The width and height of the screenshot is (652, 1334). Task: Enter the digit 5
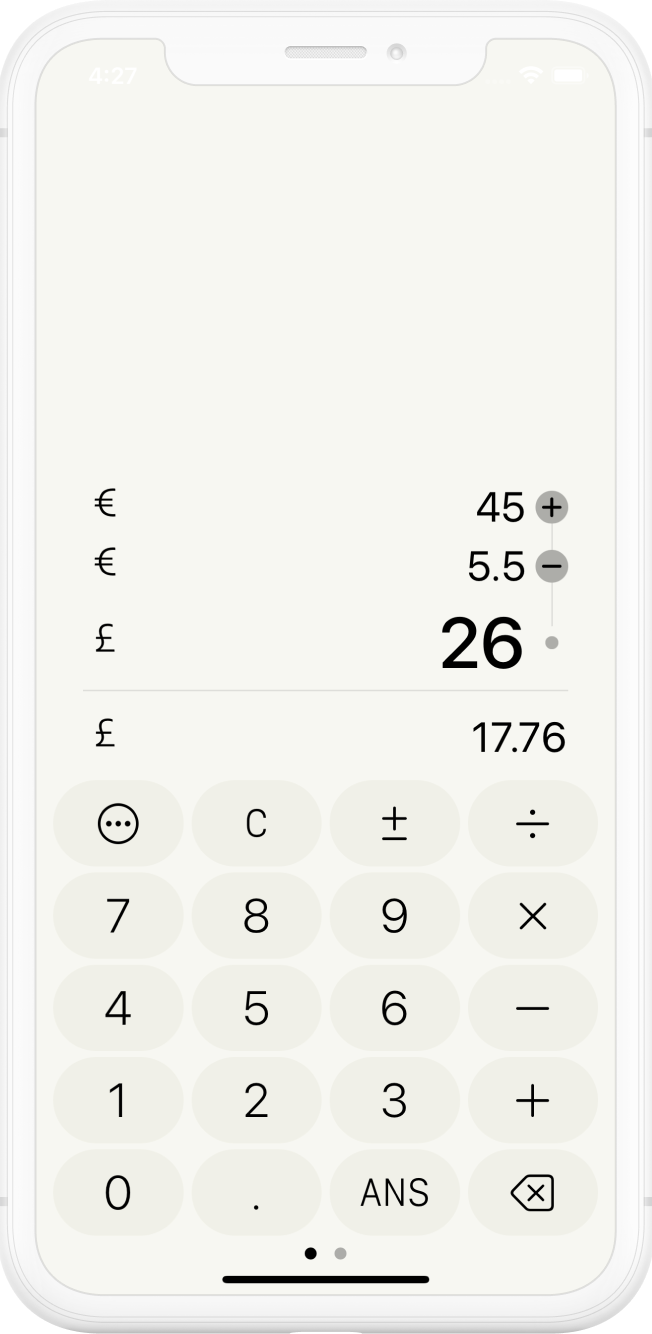(256, 1008)
